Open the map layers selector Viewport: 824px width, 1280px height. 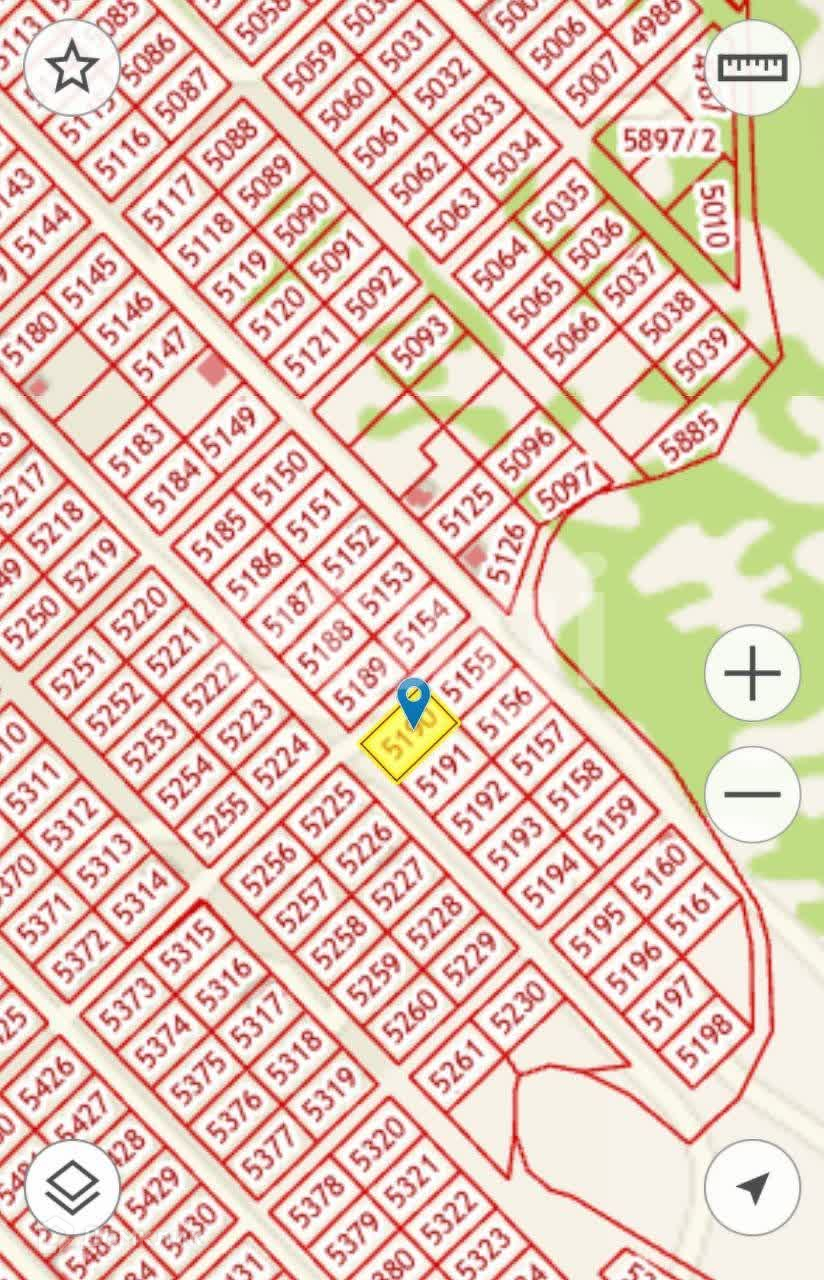72,1187
